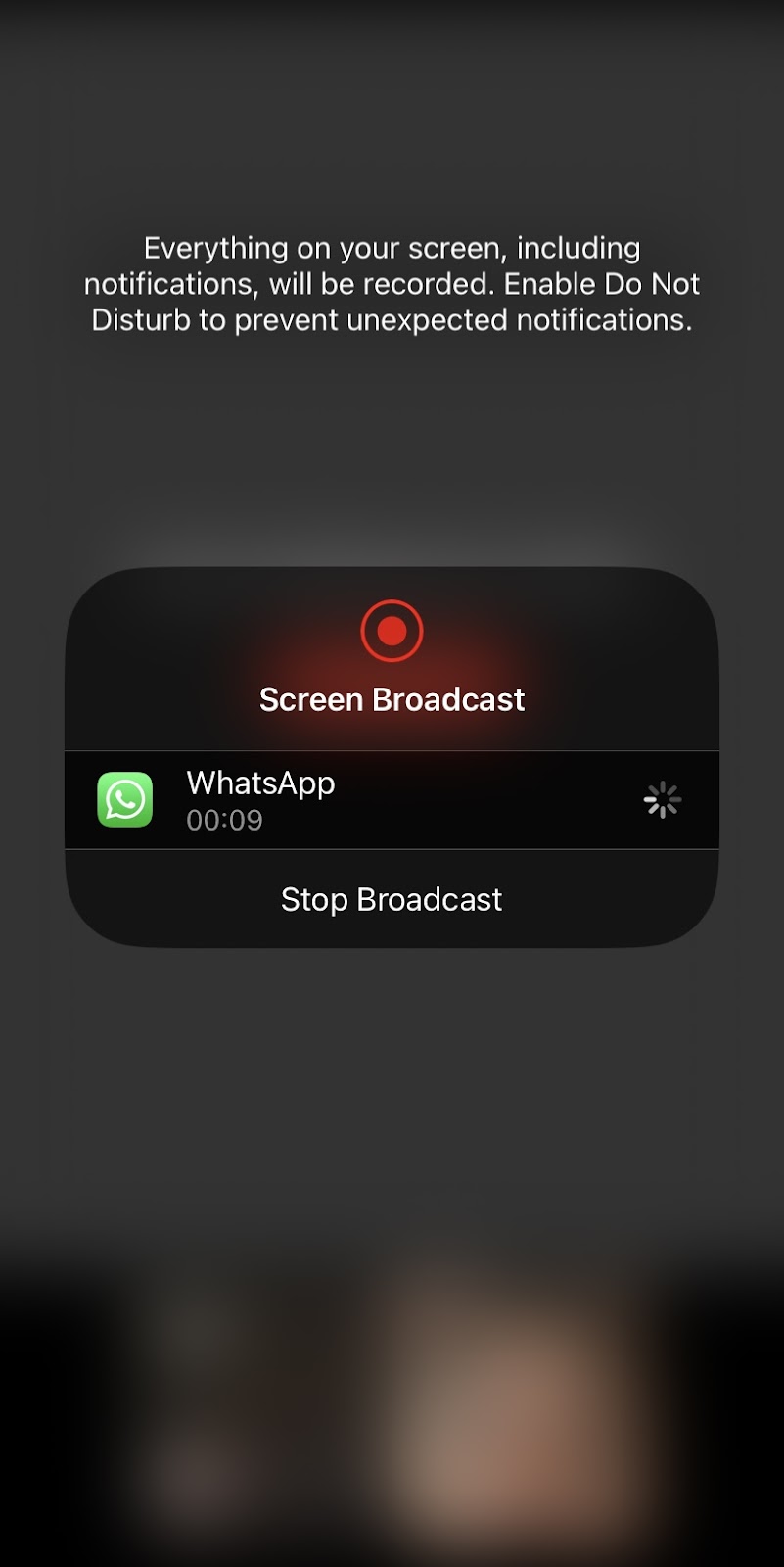Tap the red Screen Broadcast record button

pyautogui.click(x=392, y=631)
